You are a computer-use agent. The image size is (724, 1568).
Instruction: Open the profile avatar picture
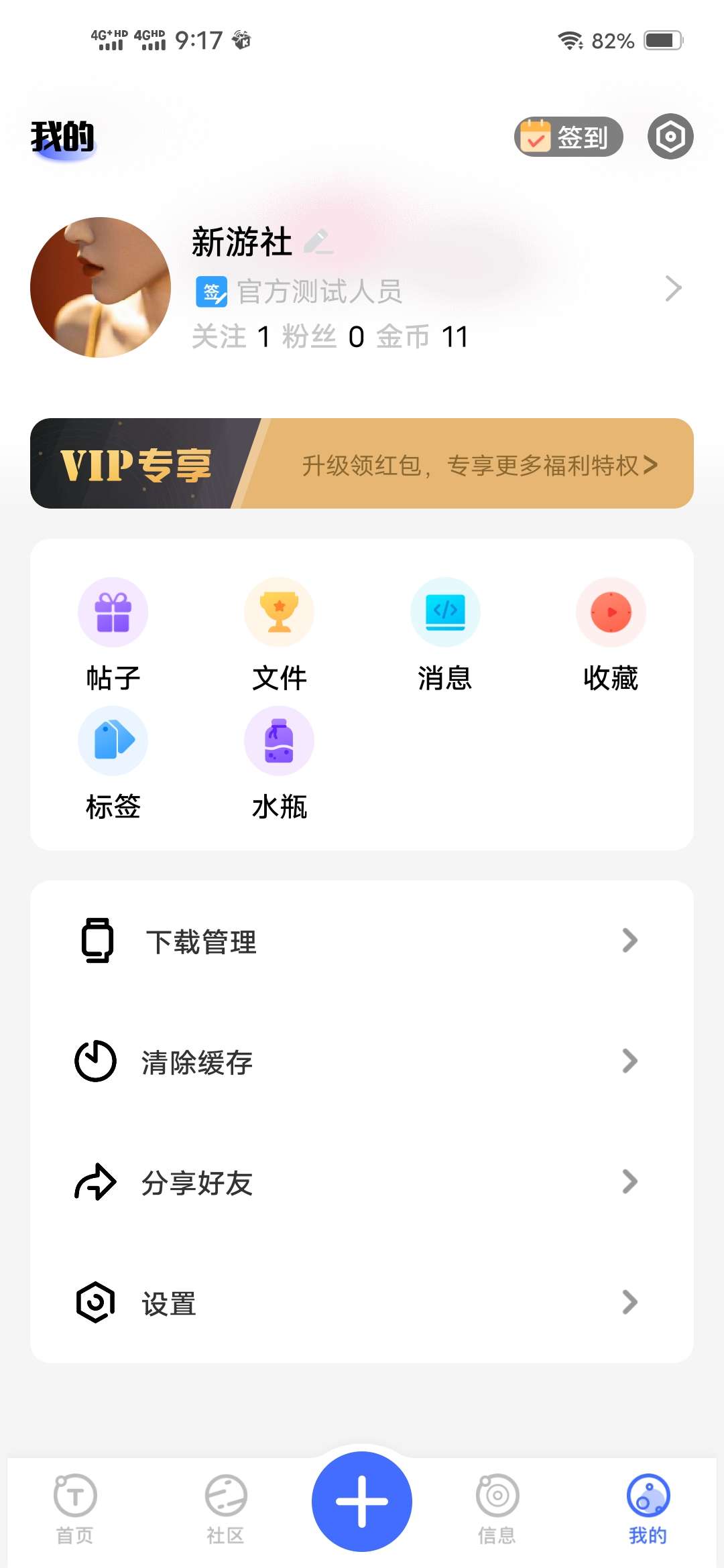(x=101, y=287)
